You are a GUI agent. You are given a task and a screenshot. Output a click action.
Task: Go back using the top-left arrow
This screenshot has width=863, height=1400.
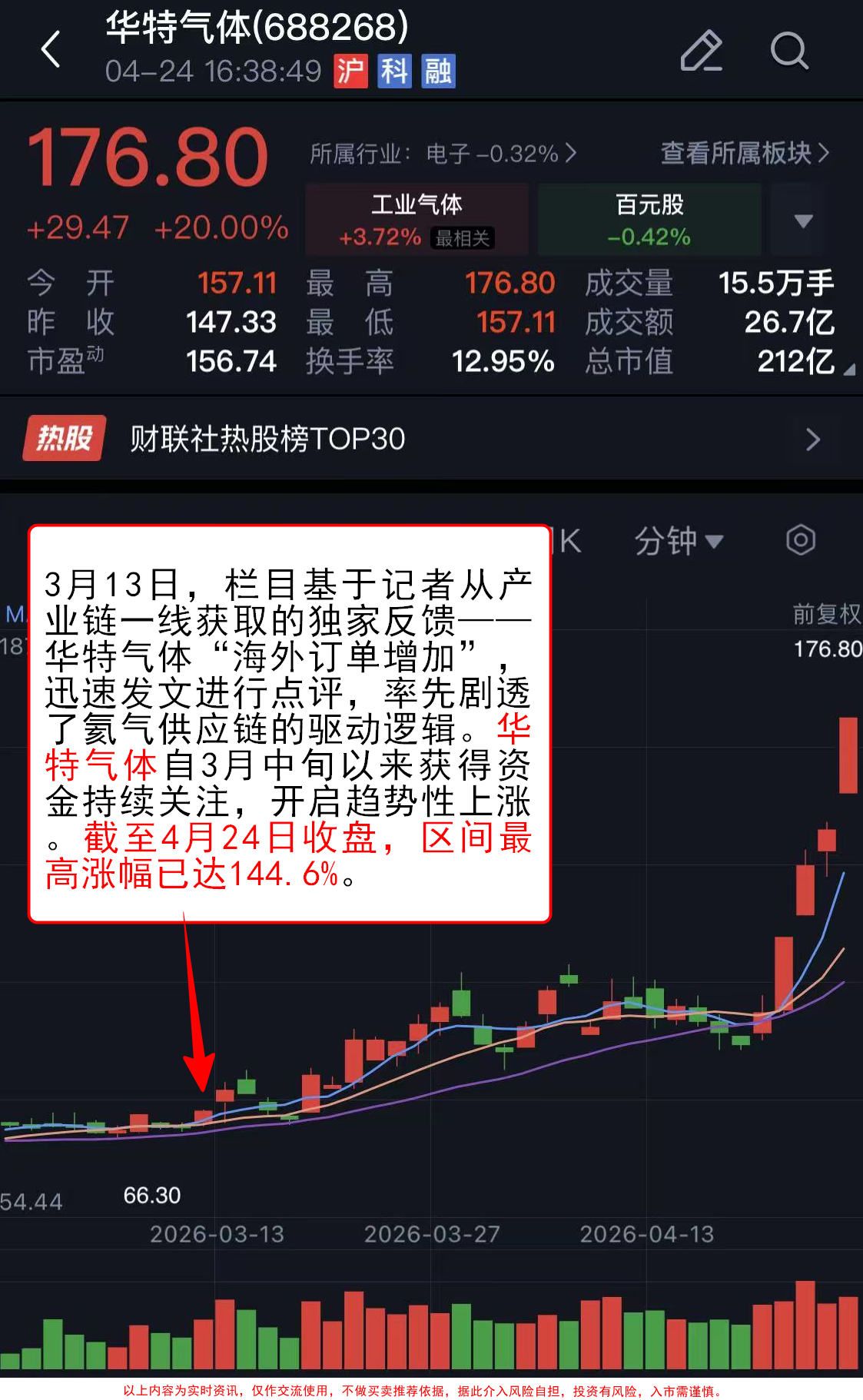(51, 50)
